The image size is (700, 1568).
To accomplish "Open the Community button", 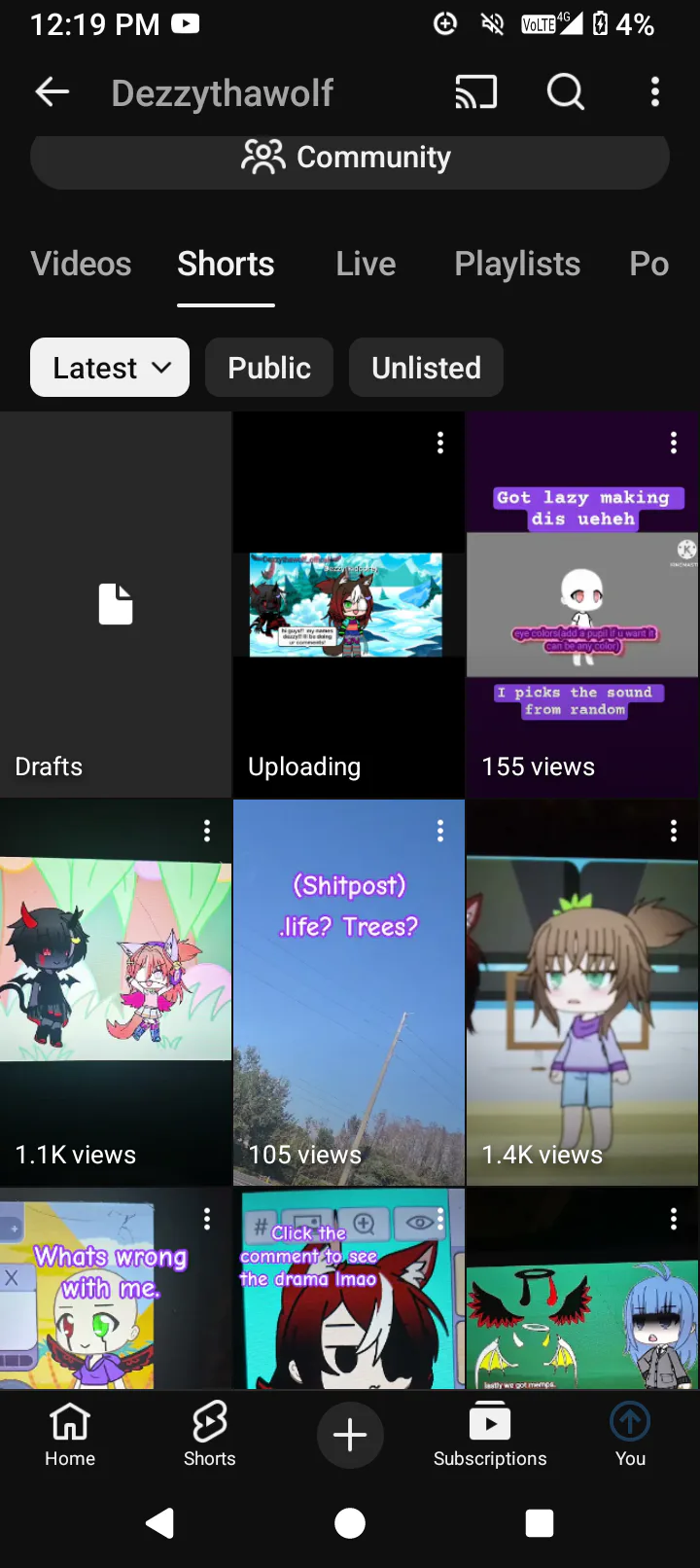I will (x=349, y=158).
